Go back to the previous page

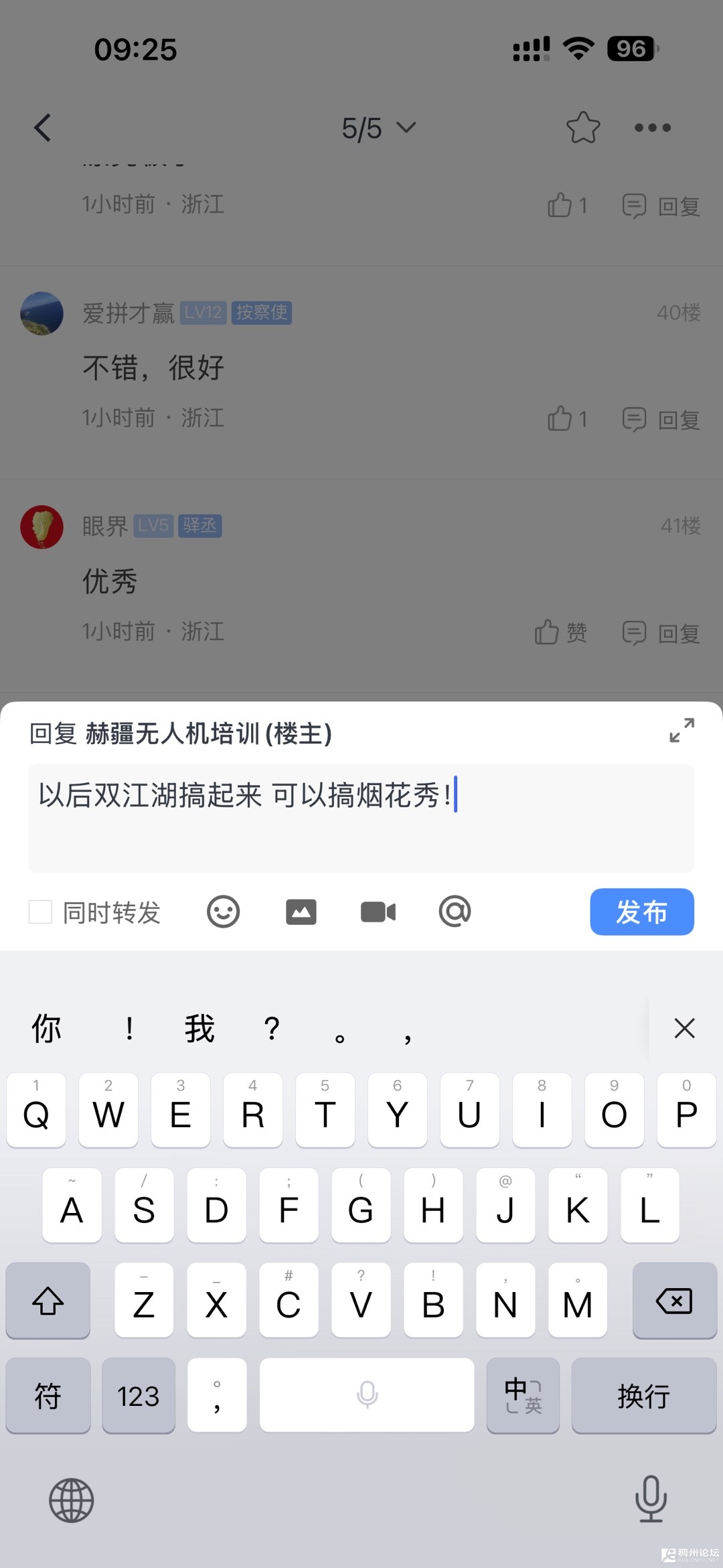(x=43, y=127)
